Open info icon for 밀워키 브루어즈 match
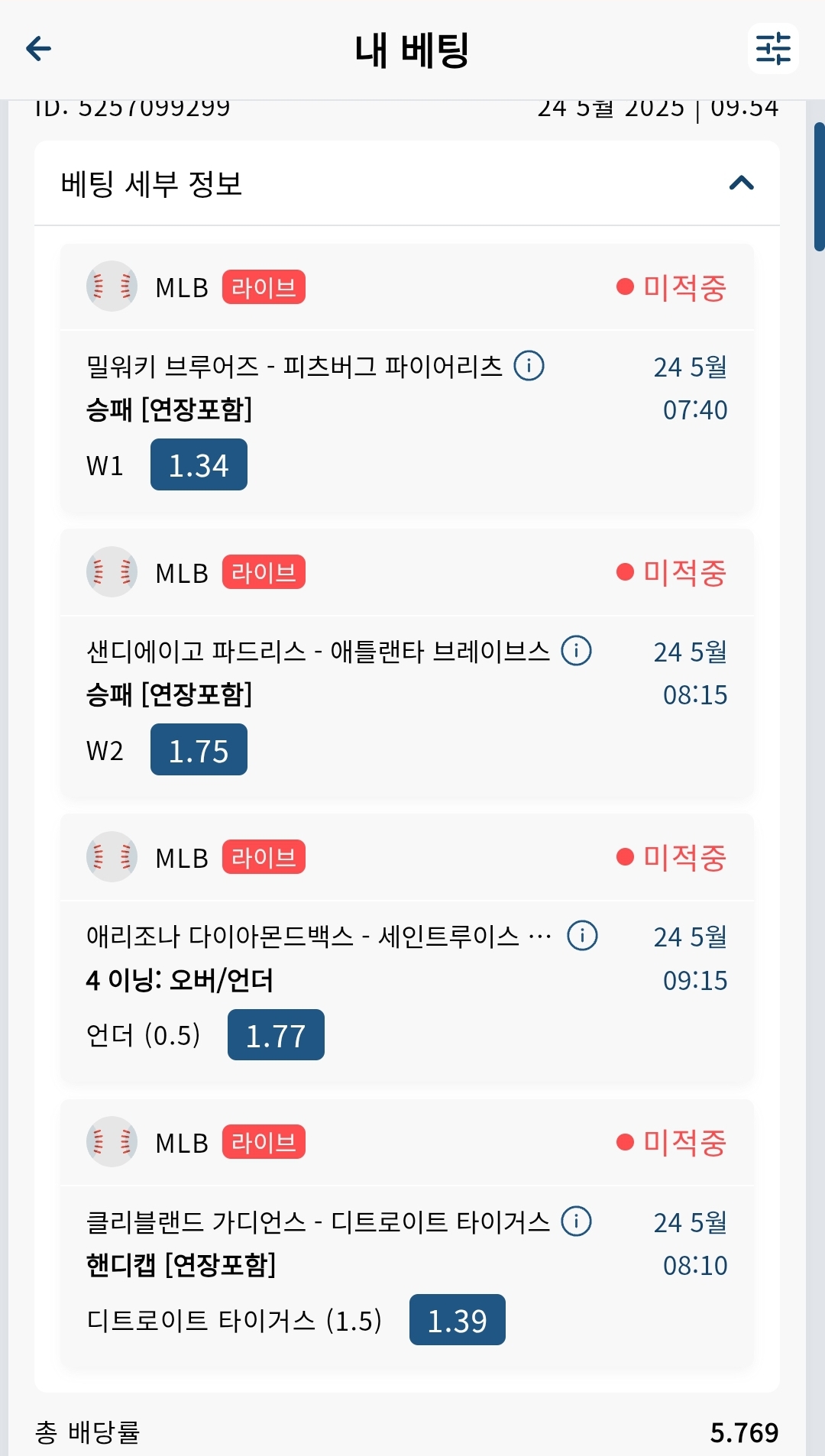Viewport: 825px width, 1456px height. pos(529,366)
